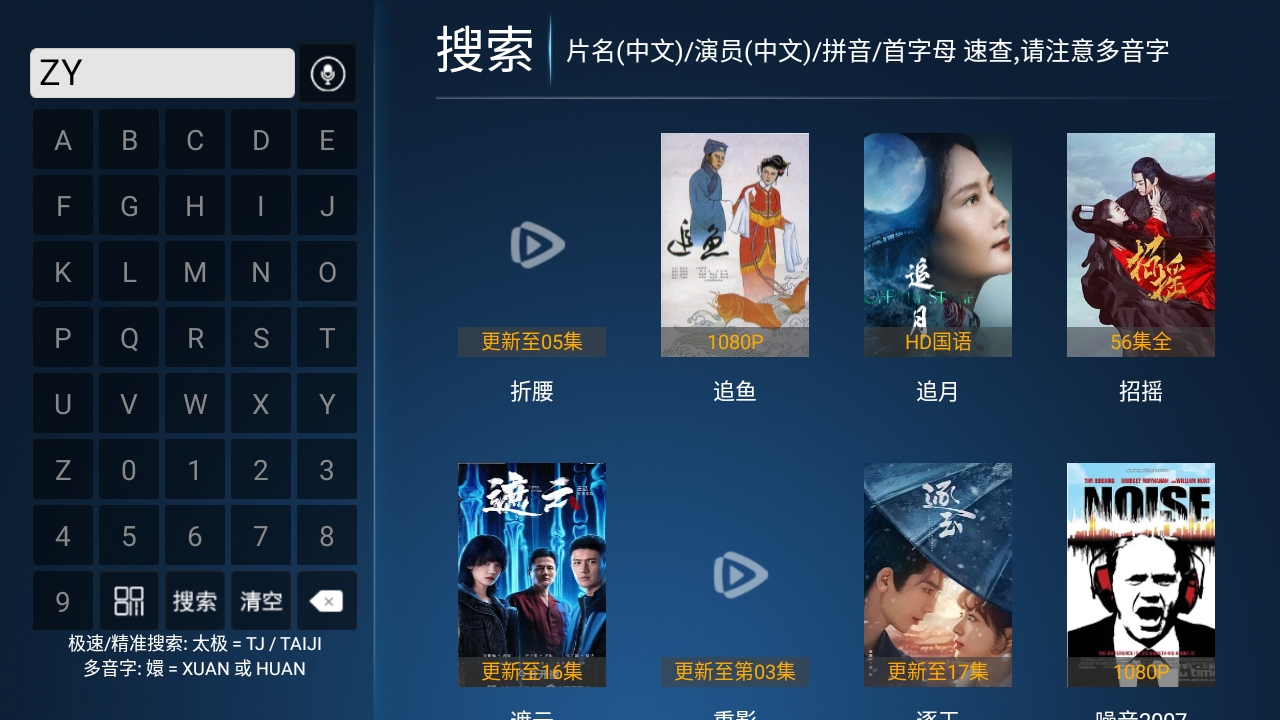The image size is (1280, 720).
Task: Select the 招摇 56-episode series
Action: [1141, 246]
